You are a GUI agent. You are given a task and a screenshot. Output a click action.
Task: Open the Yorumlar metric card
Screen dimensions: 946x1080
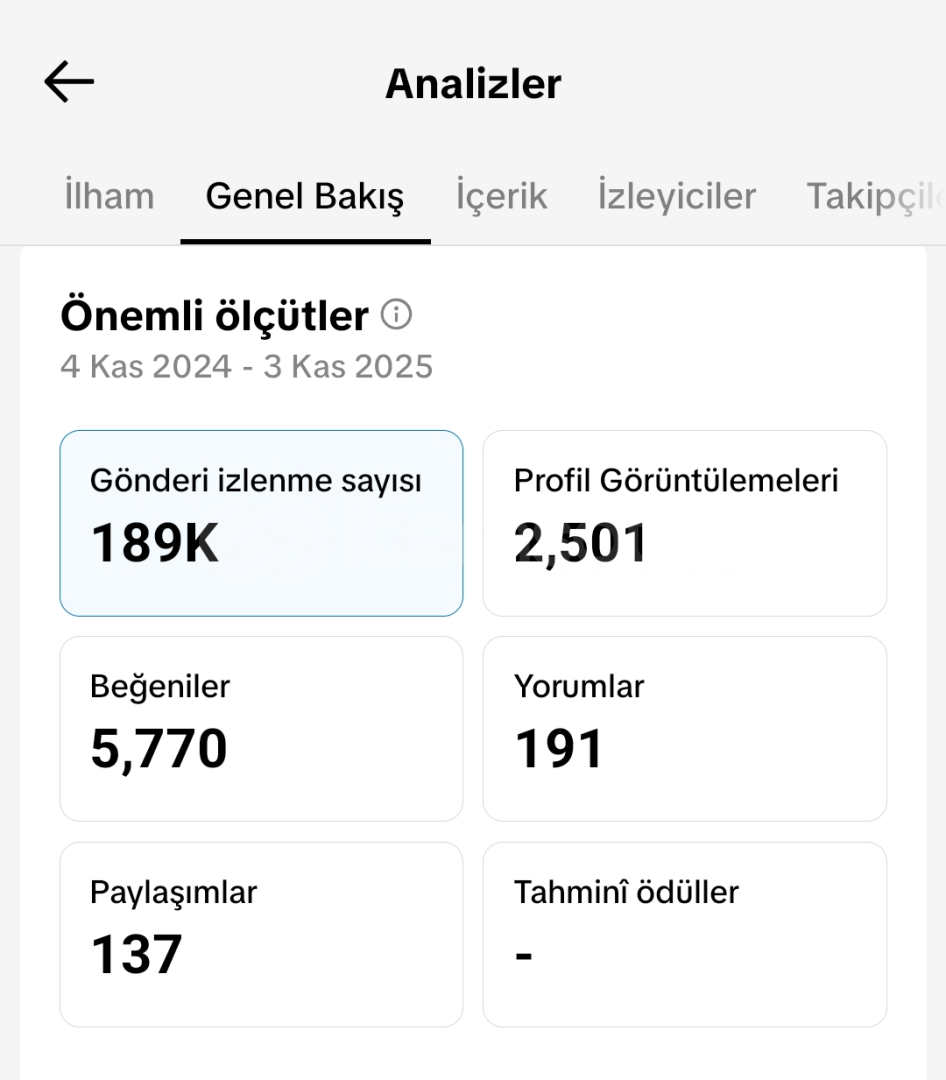685,729
